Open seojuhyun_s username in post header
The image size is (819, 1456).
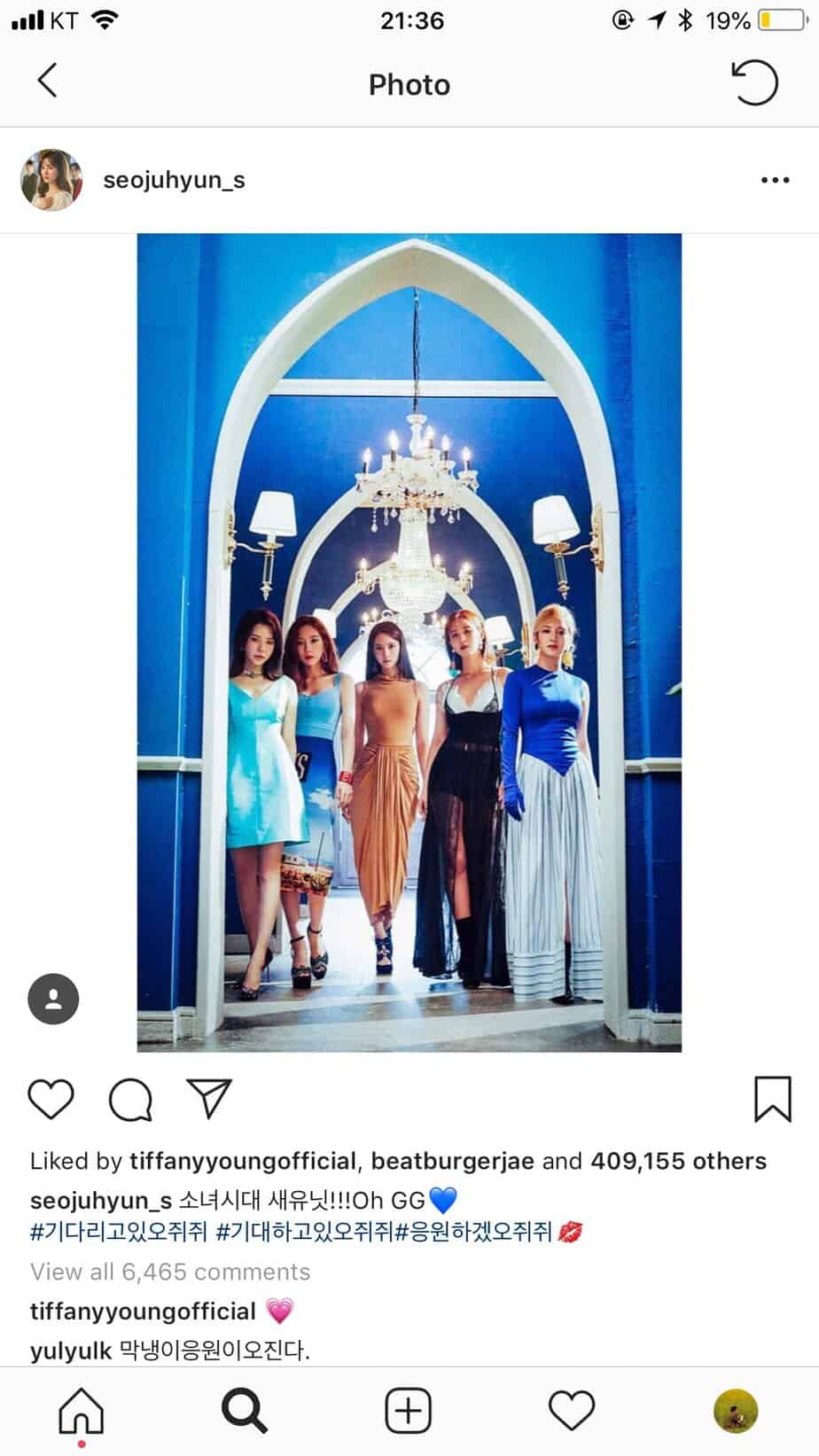pos(174,180)
